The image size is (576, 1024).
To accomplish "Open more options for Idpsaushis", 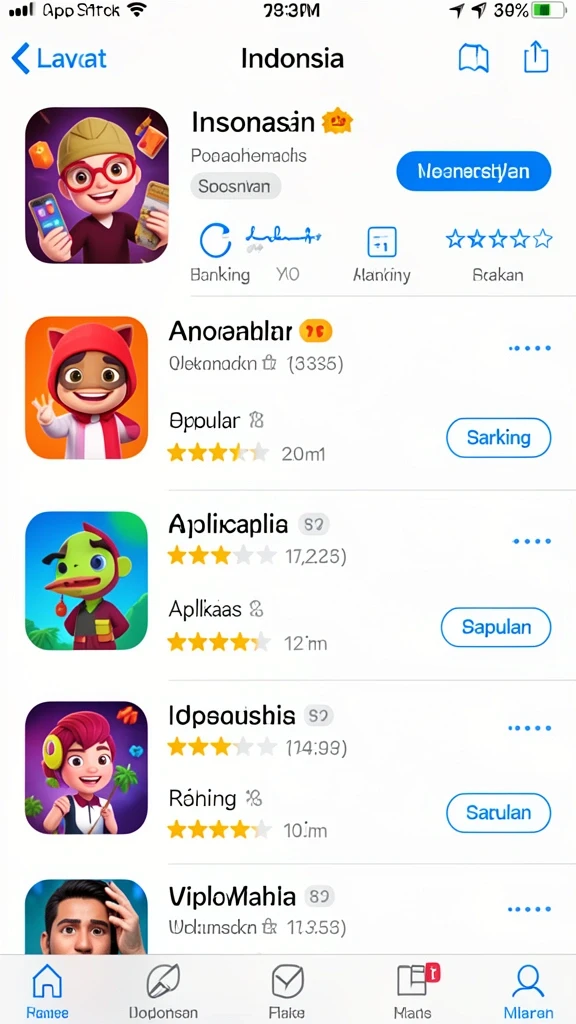I will [530, 728].
